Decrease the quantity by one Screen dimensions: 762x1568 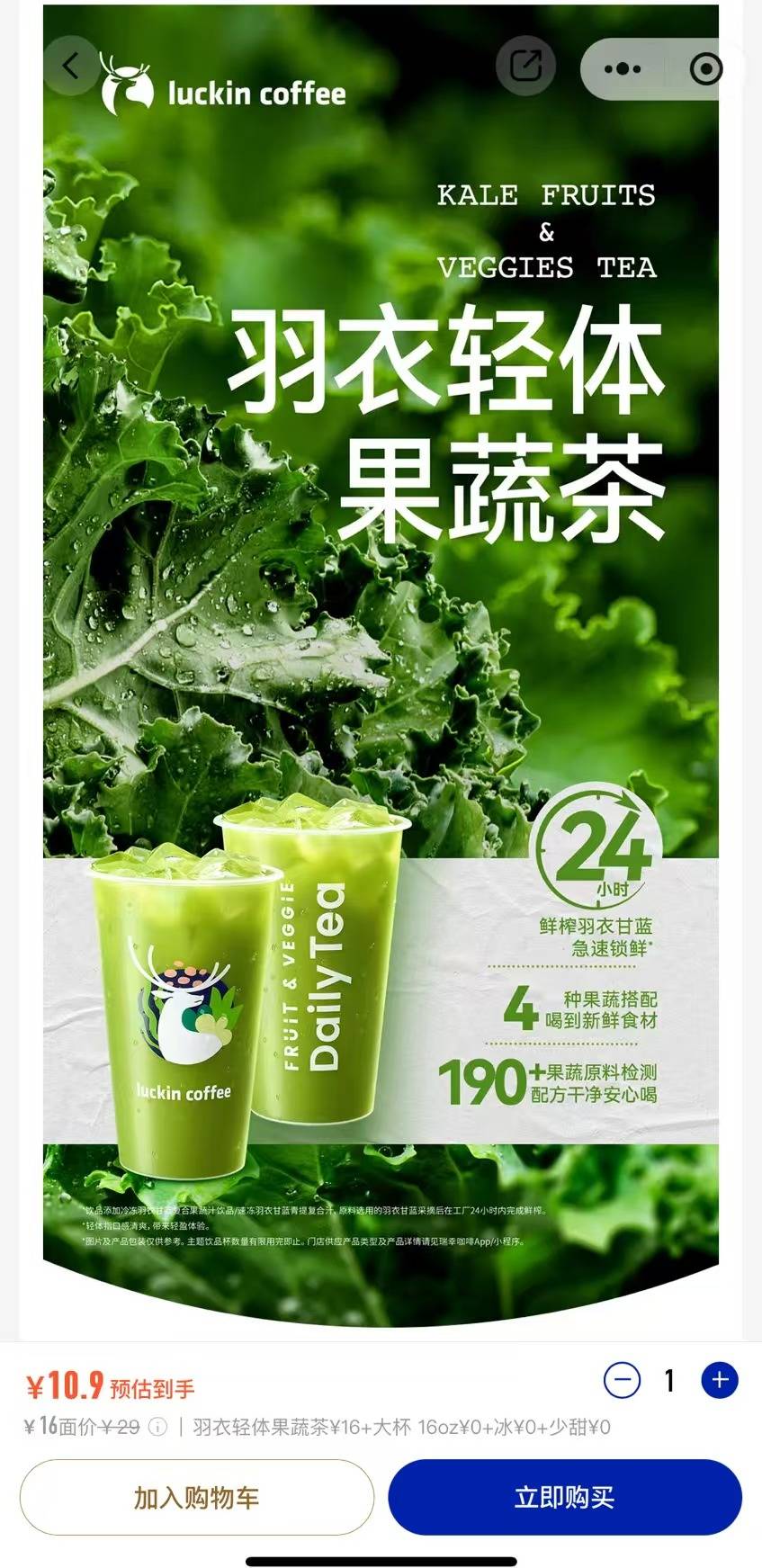tap(622, 1380)
